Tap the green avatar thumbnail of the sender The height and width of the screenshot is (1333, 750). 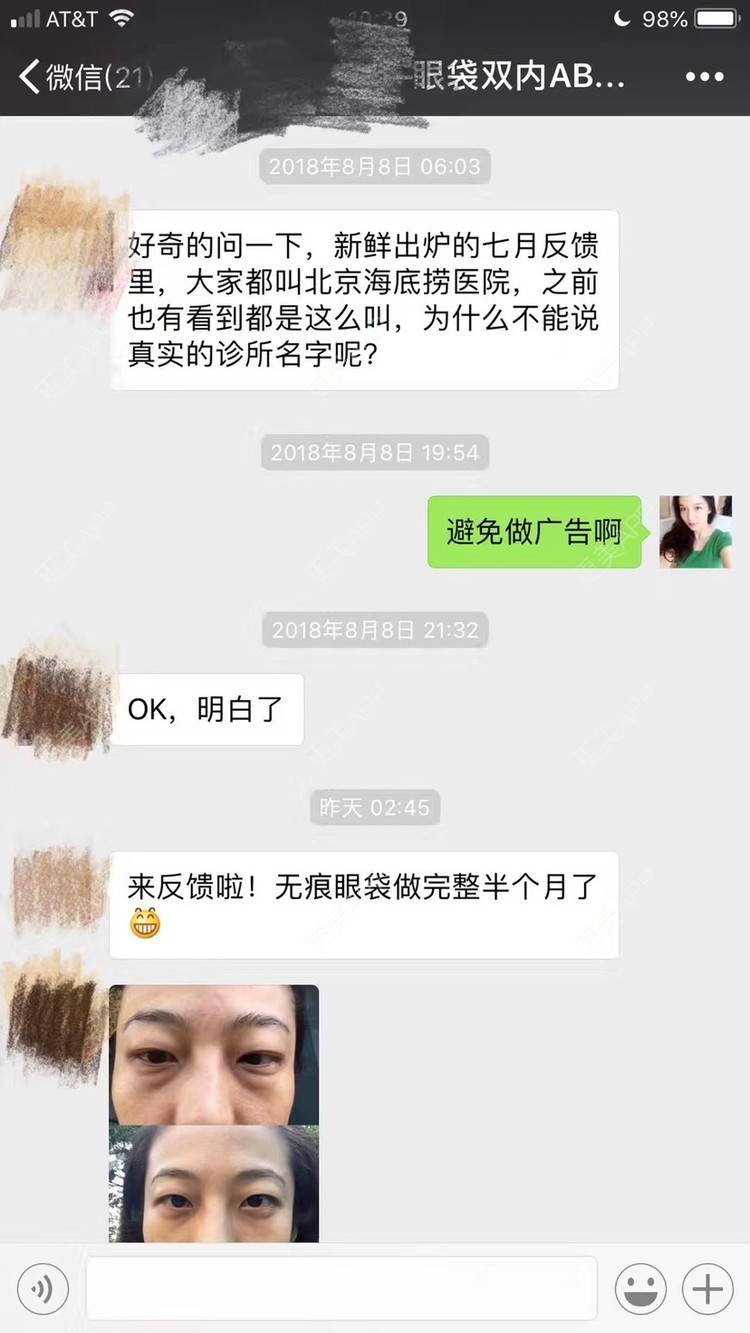[695, 531]
